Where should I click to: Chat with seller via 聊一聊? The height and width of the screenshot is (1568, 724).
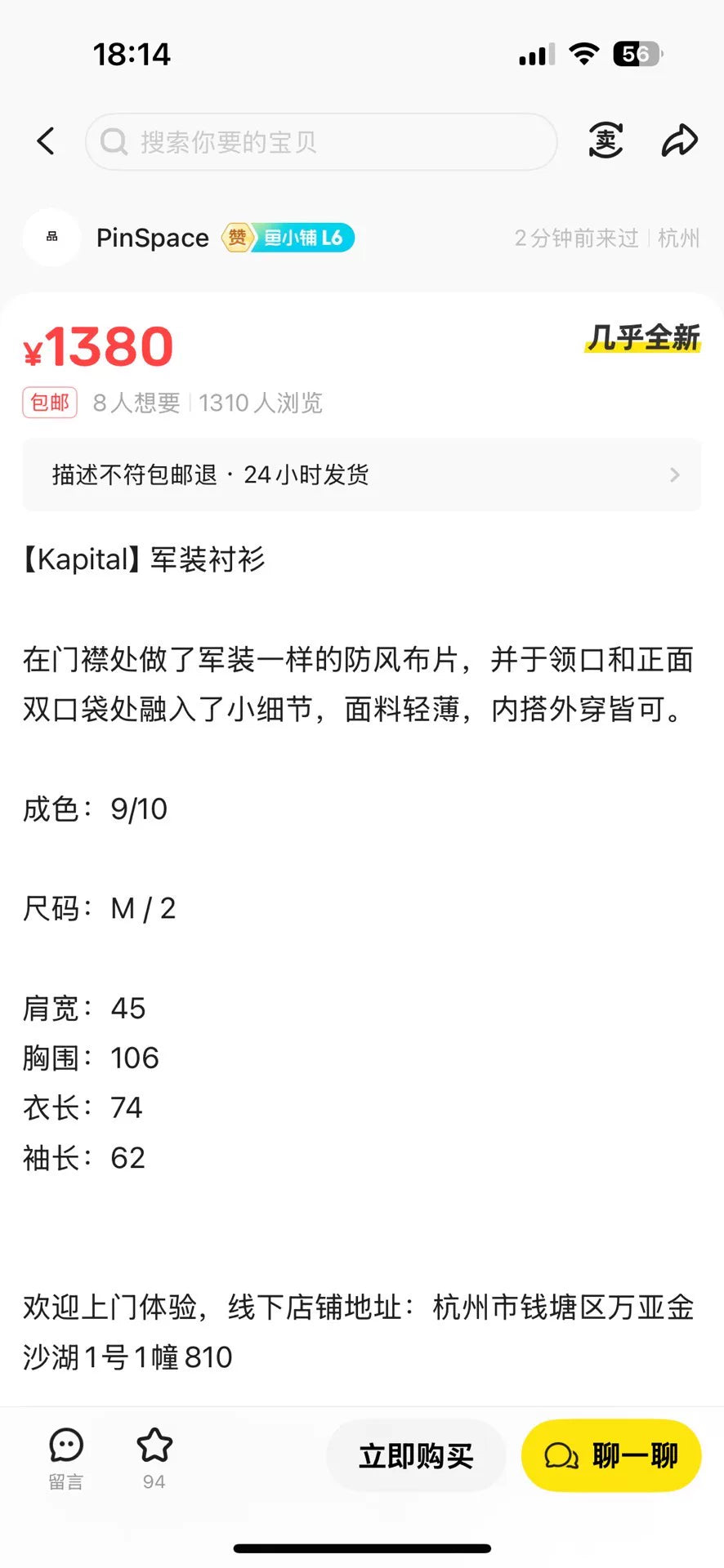tap(610, 1455)
